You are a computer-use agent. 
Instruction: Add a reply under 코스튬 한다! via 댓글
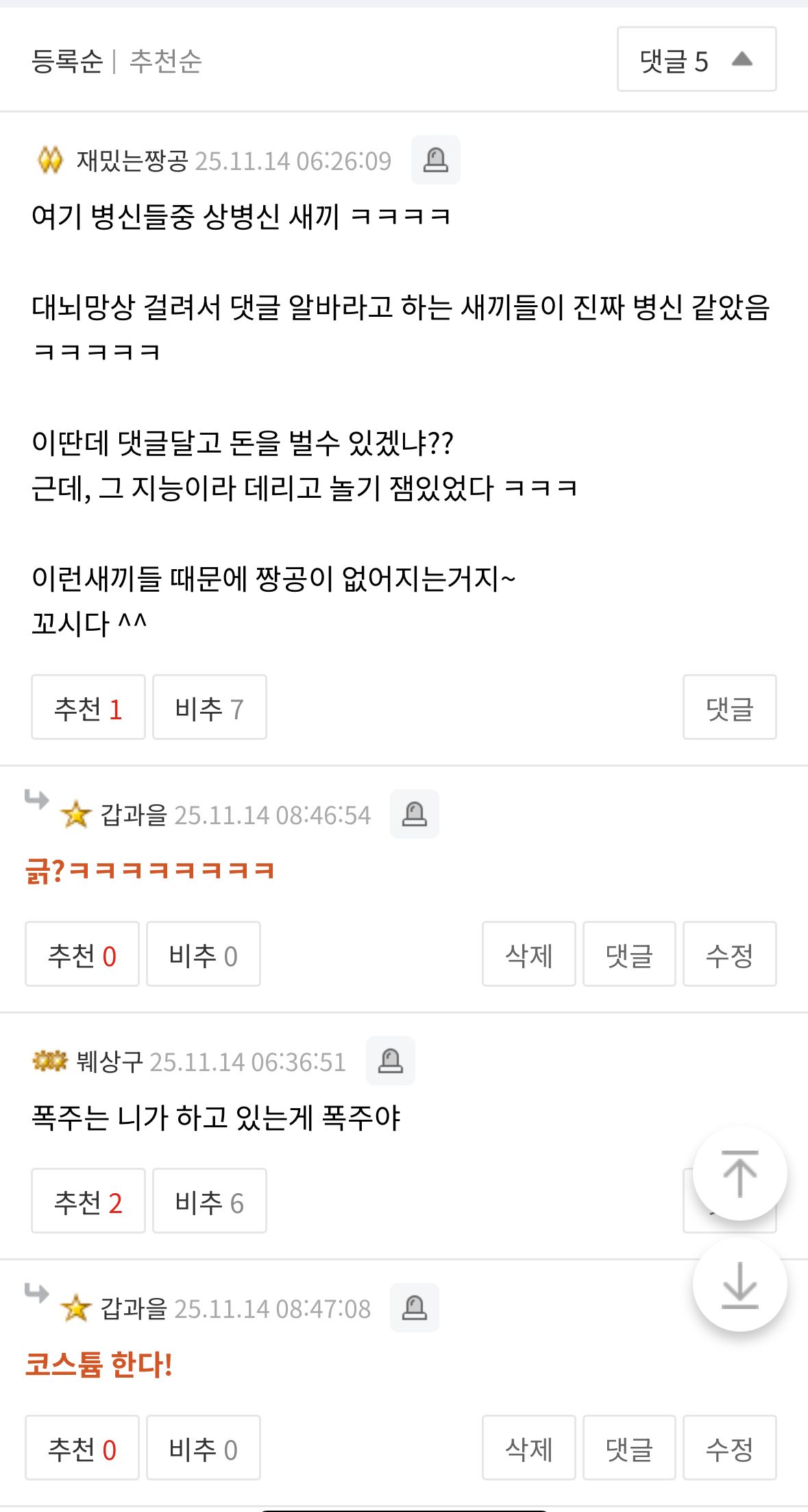[x=629, y=1448]
